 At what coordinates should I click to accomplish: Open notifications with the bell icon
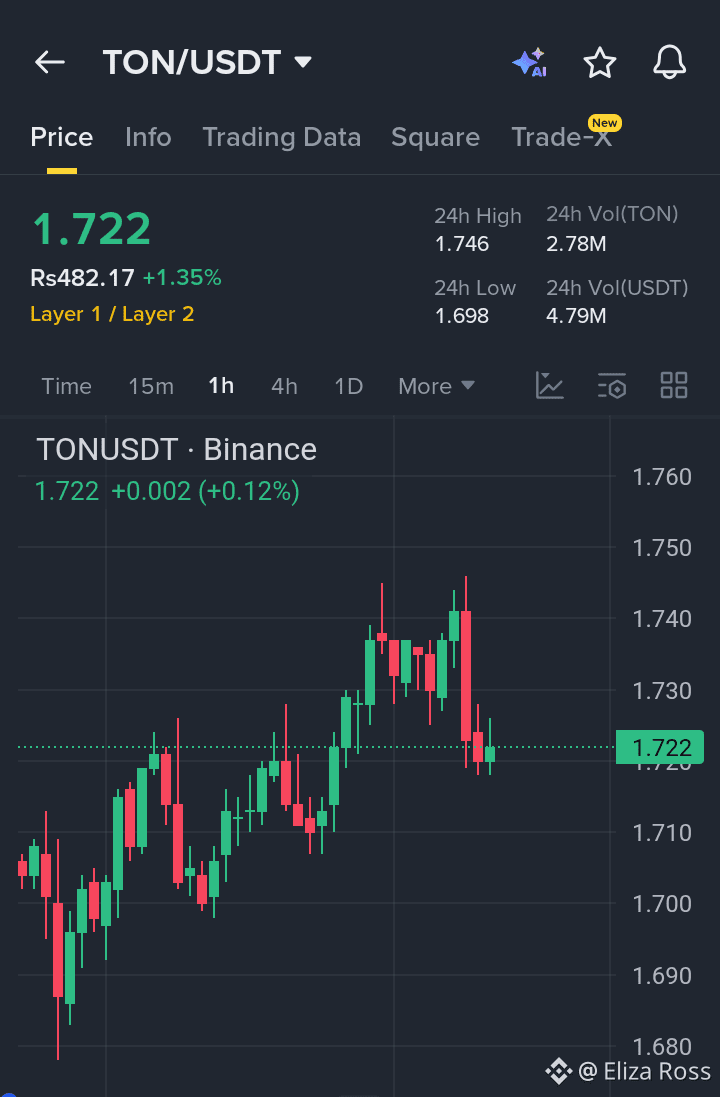[x=669, y=62]
